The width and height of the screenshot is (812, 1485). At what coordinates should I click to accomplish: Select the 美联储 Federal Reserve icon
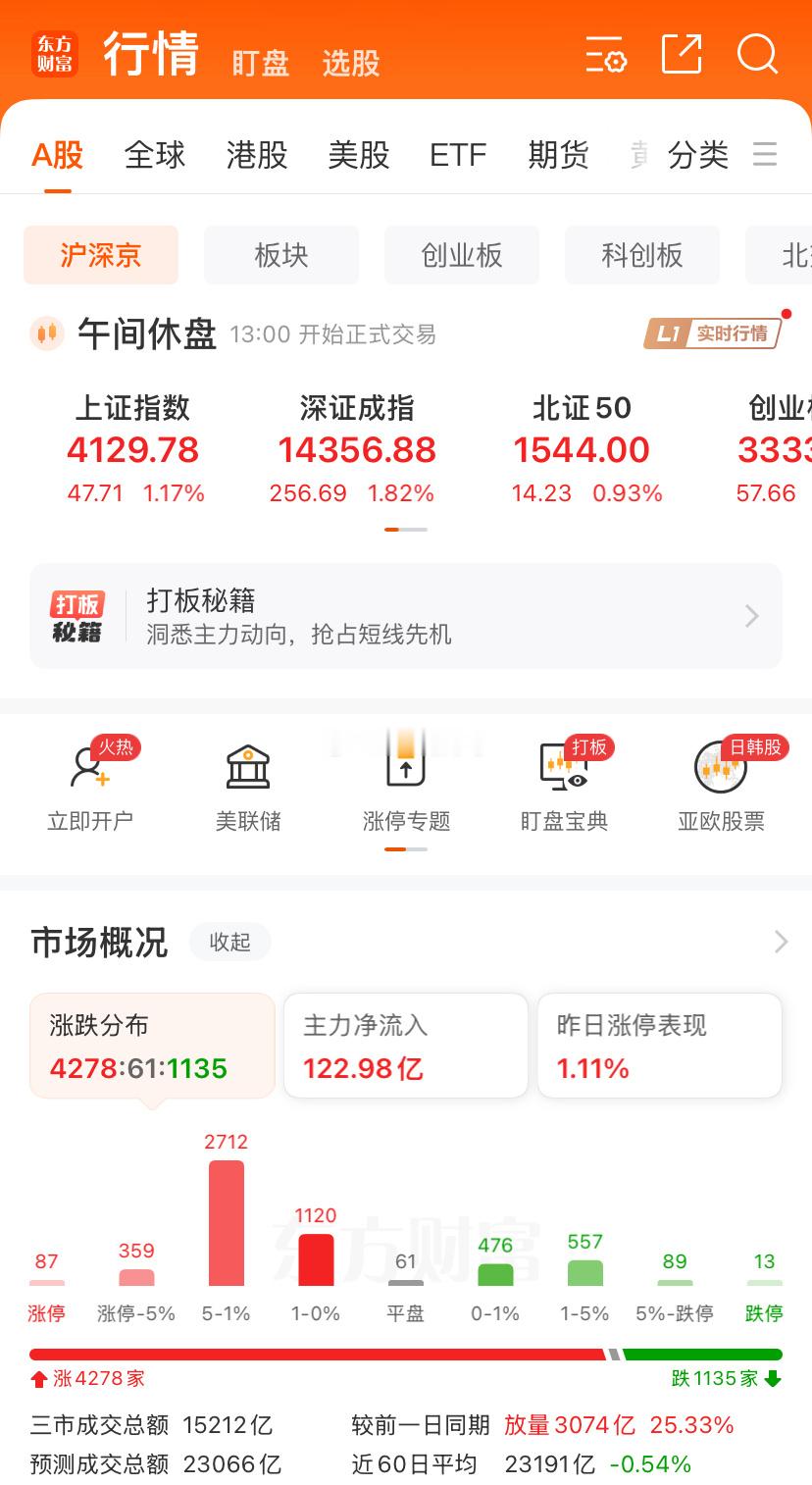248,781
